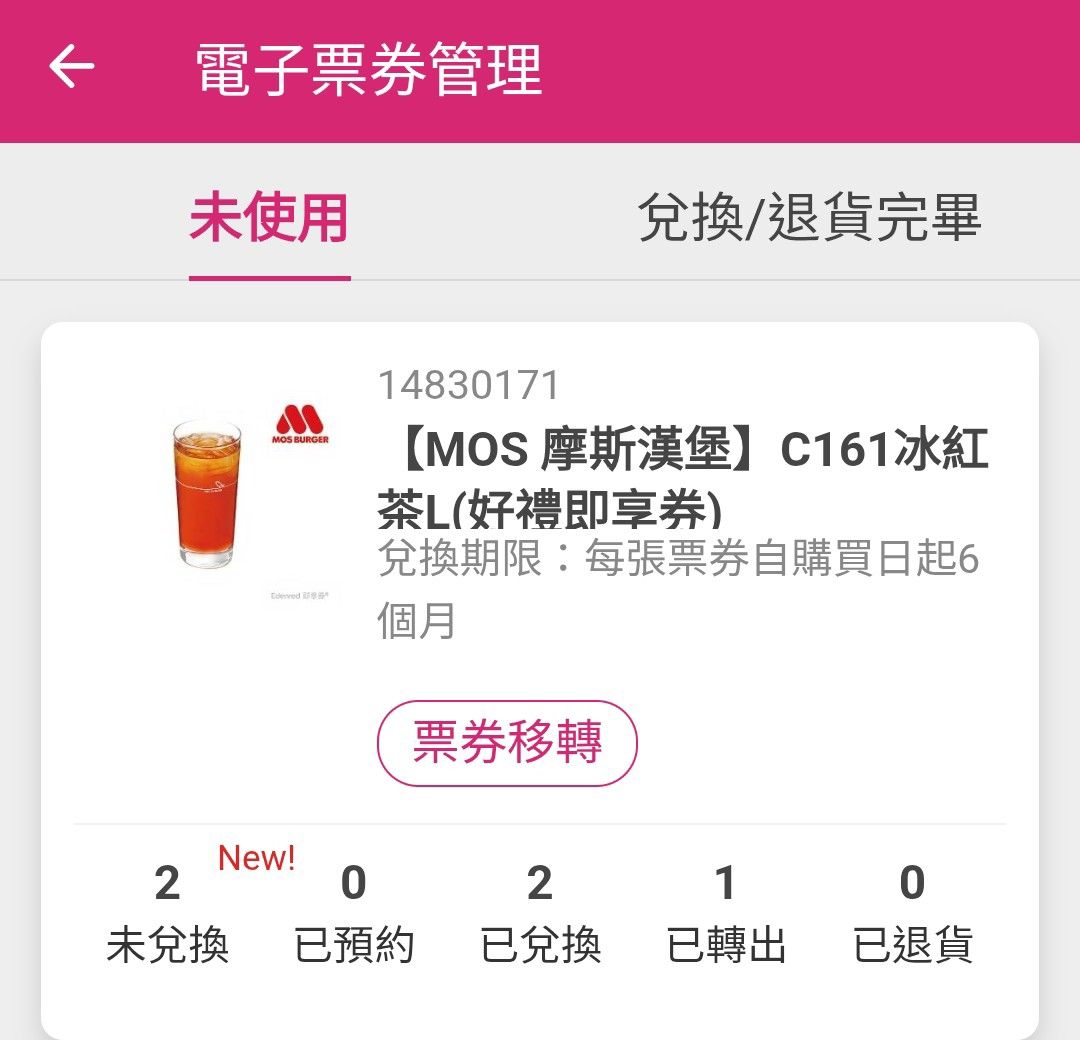Select the 未使用 tab

(x=269, y=219)
